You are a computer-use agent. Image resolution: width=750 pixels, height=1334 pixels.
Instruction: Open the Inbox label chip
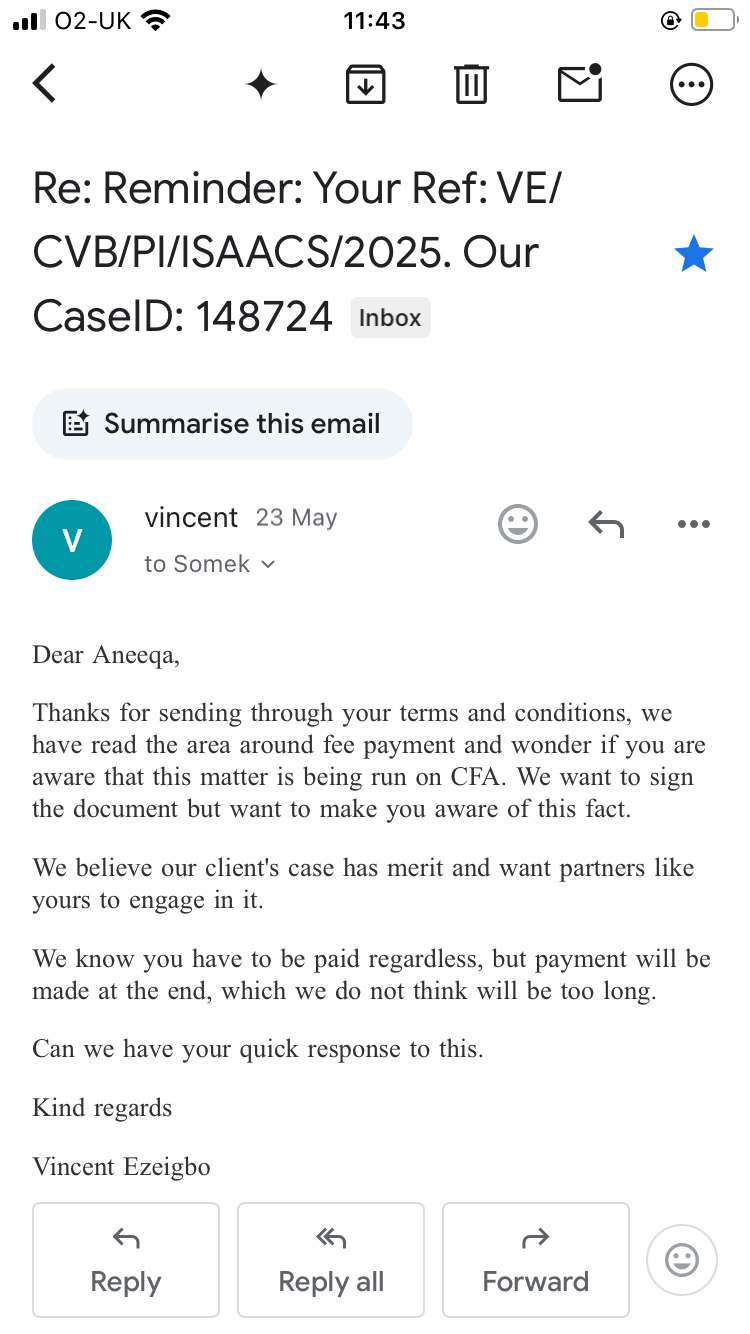pyautogui.click(x=390, y=318)
